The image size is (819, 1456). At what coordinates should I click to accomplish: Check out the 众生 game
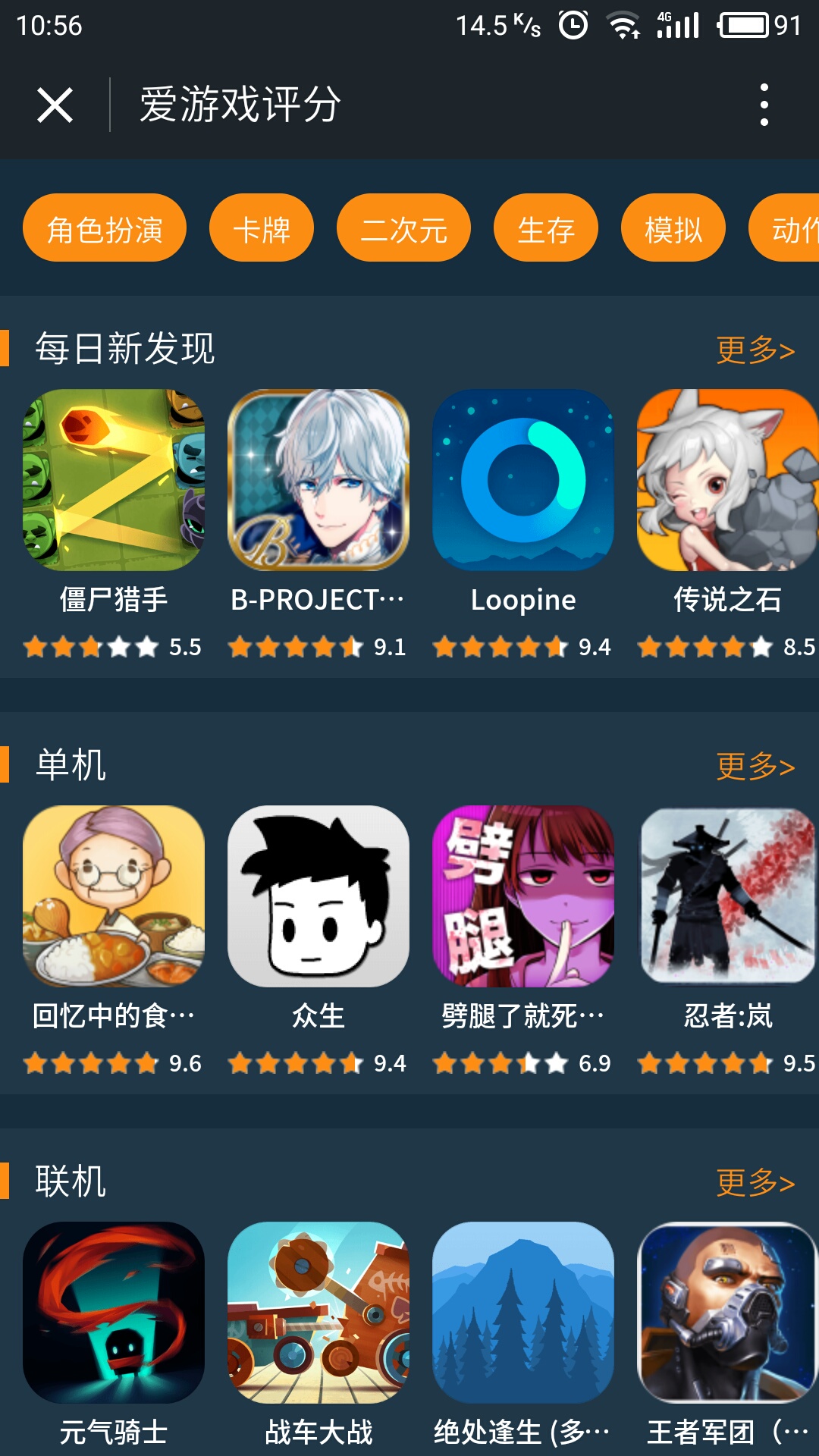tap(318, 896)
